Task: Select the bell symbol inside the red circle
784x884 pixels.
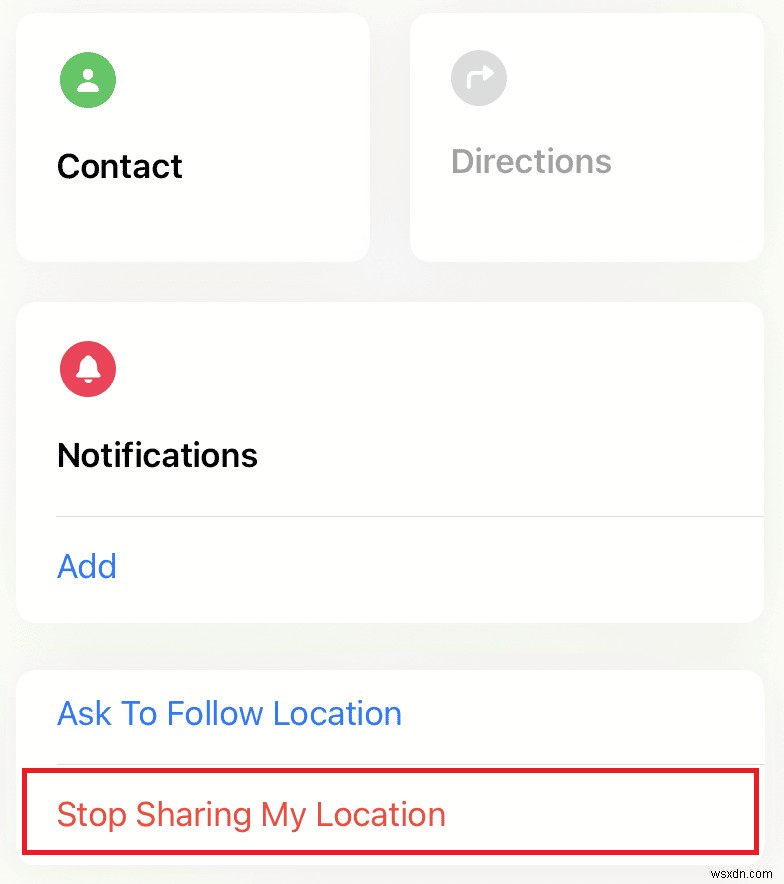Action: tap(88, 369)
